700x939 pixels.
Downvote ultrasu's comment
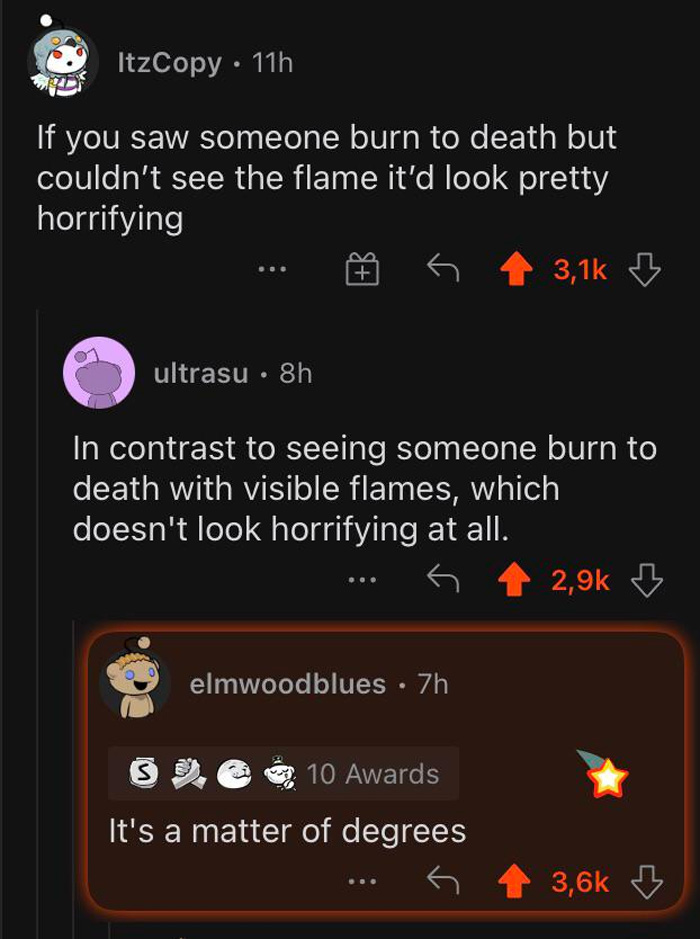pos(645,579)
